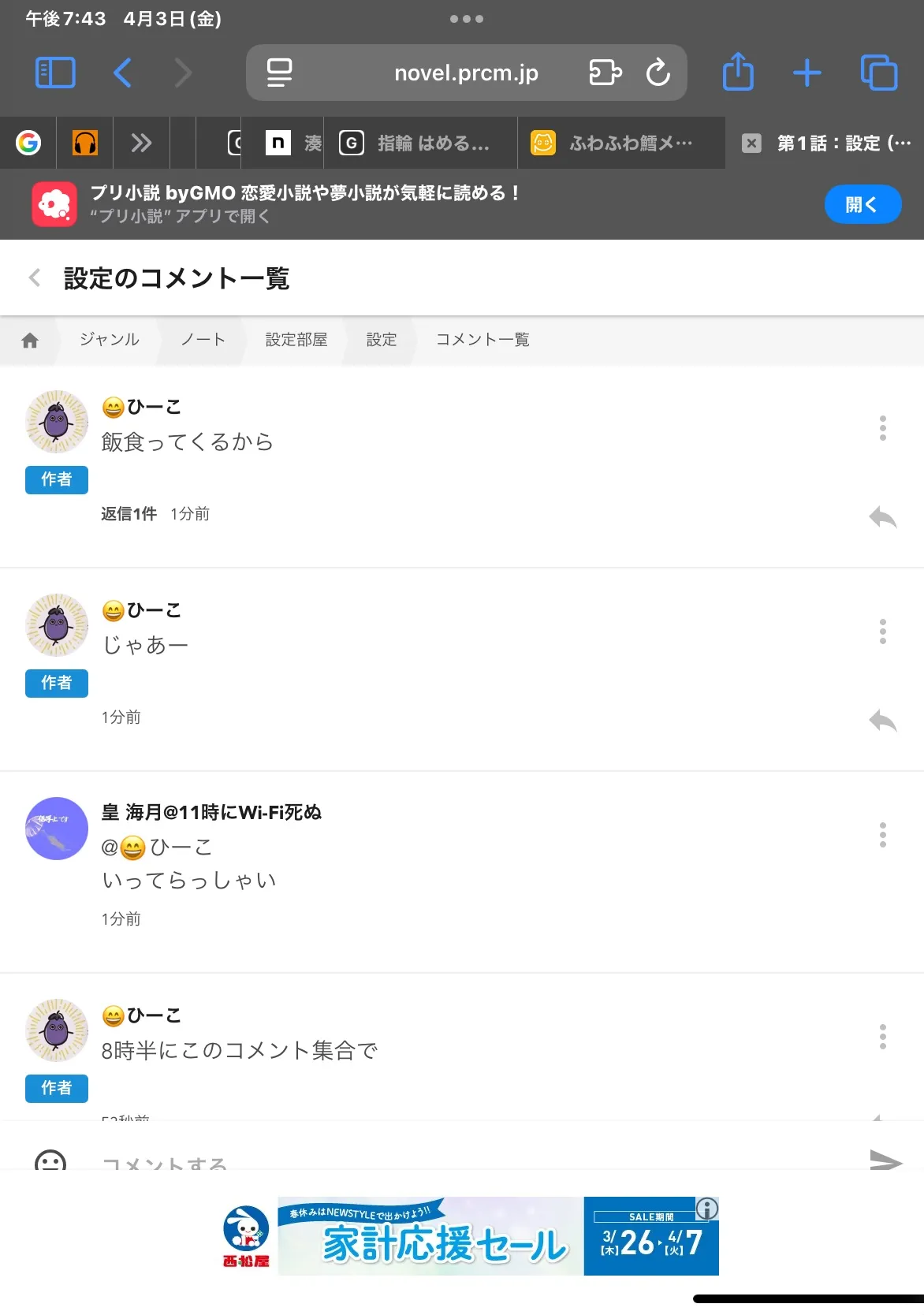Viewport: 924px width, 1315px height.
Task: Open the emoji picker in comment box
Action: point(50,1160)
